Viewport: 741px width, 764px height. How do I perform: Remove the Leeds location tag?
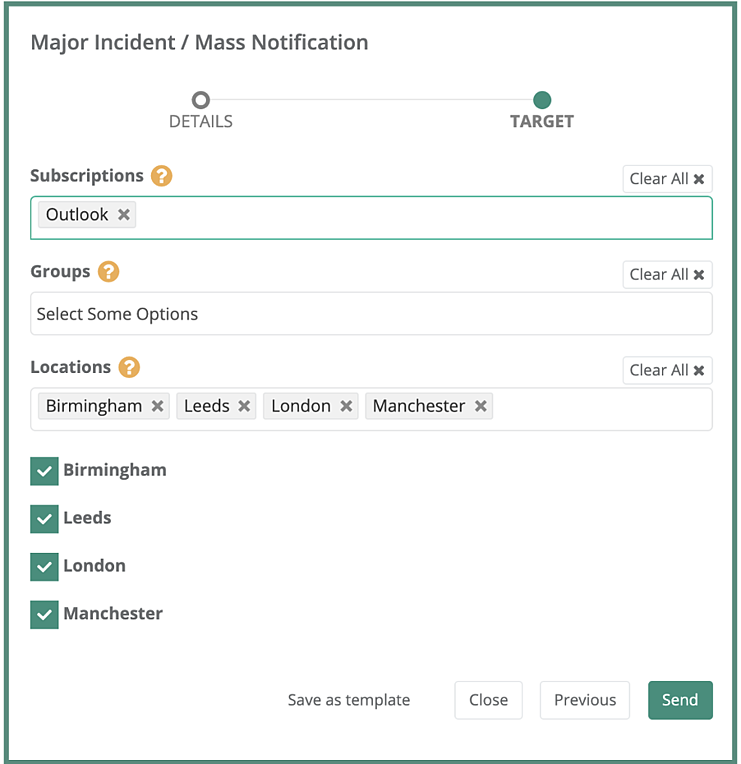click(x=244, y=406)
